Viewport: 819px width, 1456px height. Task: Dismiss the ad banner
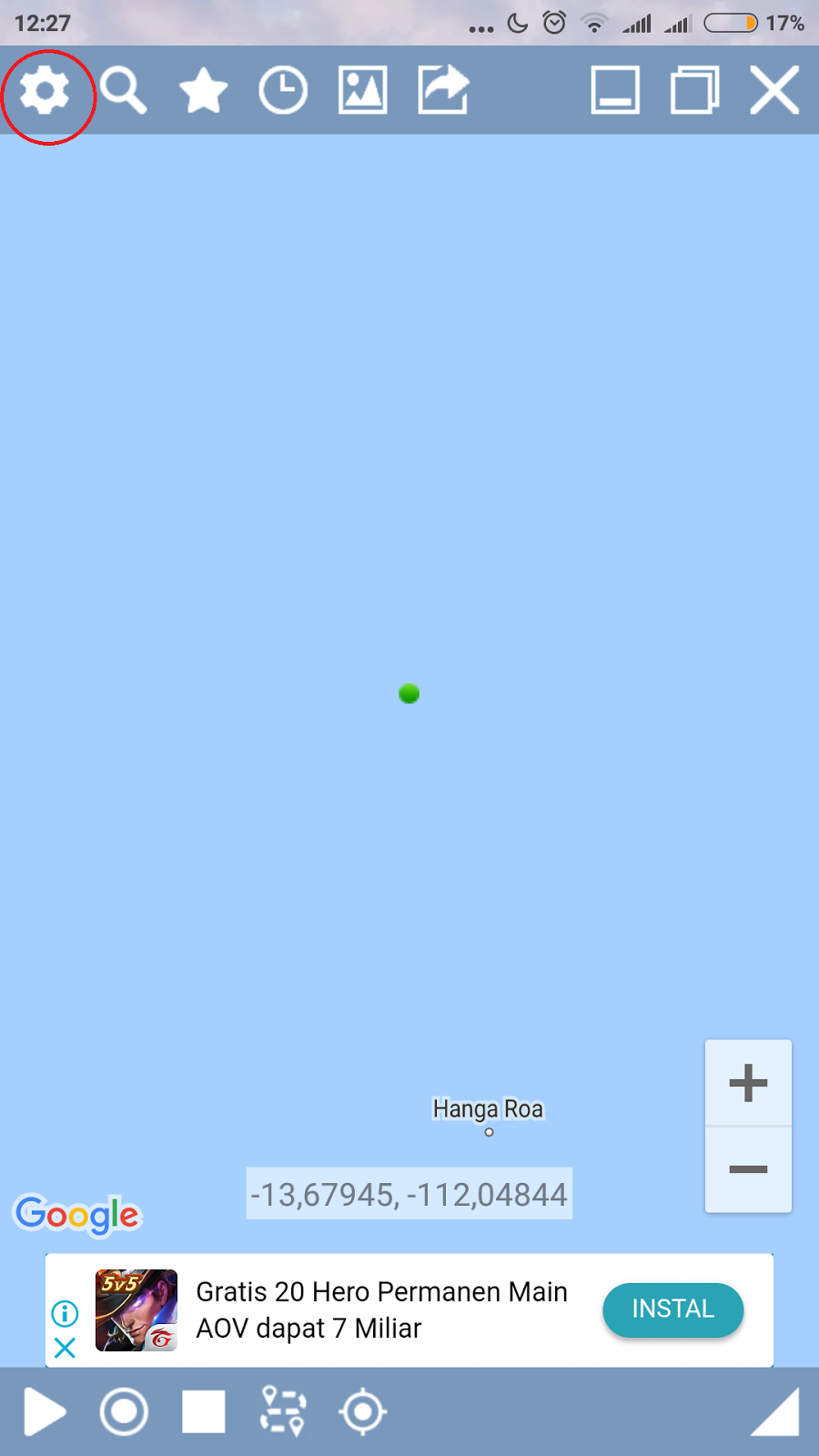coord(65,1348)
